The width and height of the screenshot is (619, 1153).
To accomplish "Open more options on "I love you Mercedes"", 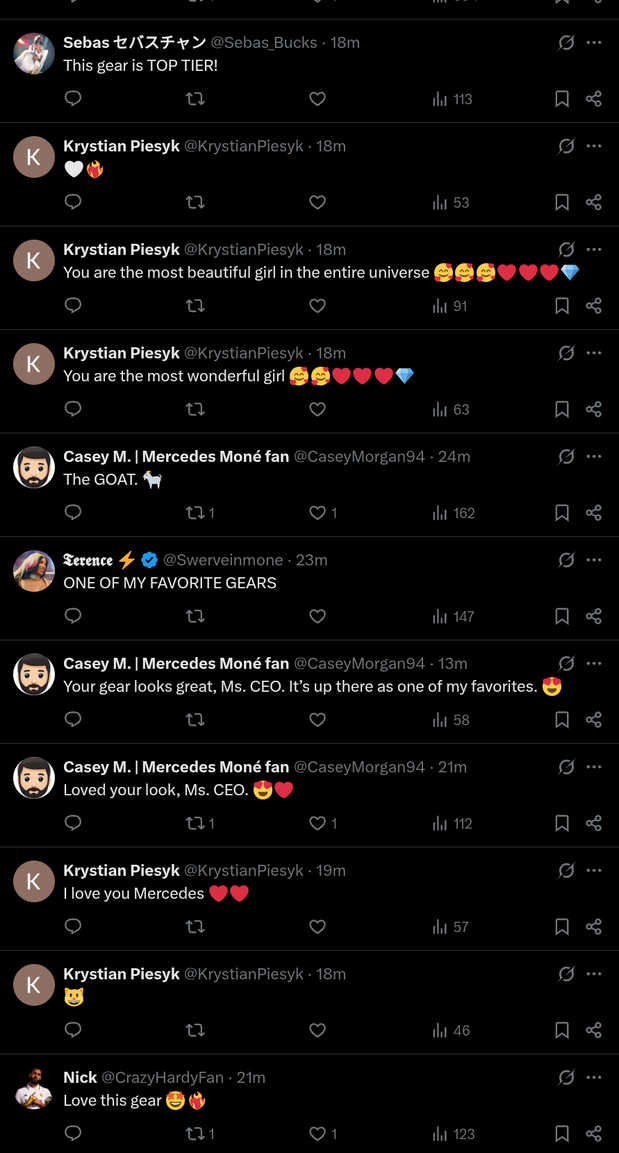I will point(594,870).
